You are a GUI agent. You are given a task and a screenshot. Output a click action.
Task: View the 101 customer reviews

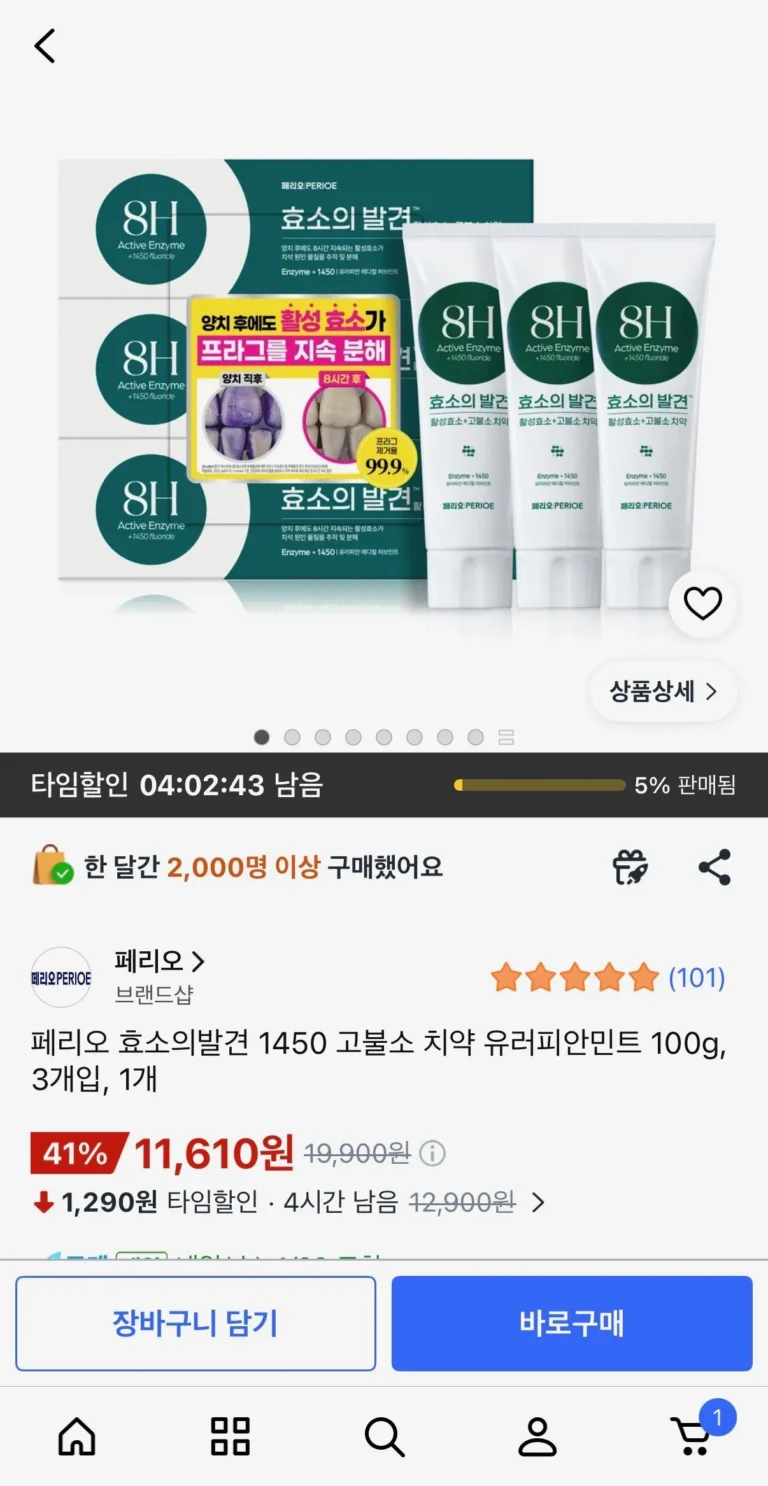click(x=696, y=977)
